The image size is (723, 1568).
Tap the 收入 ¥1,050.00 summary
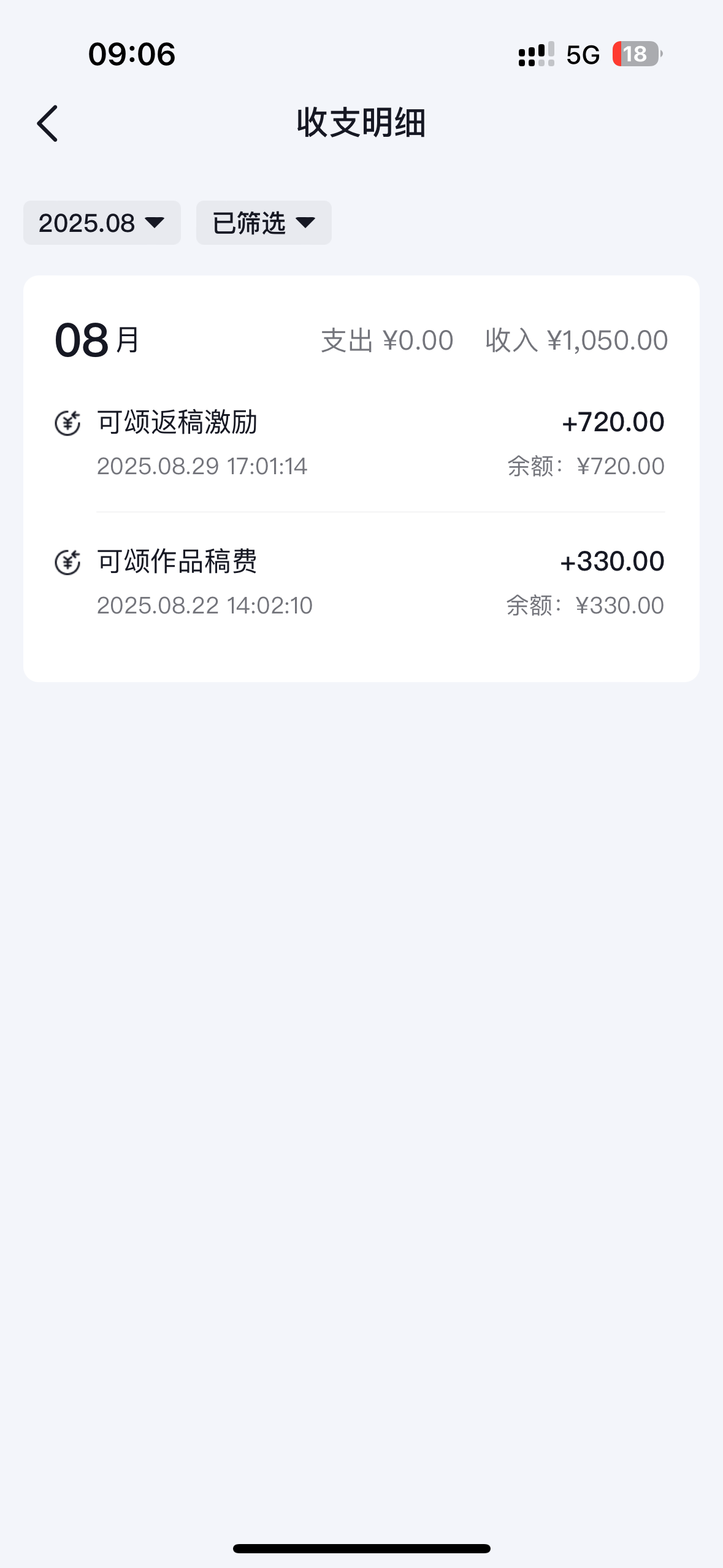[576, 340]
